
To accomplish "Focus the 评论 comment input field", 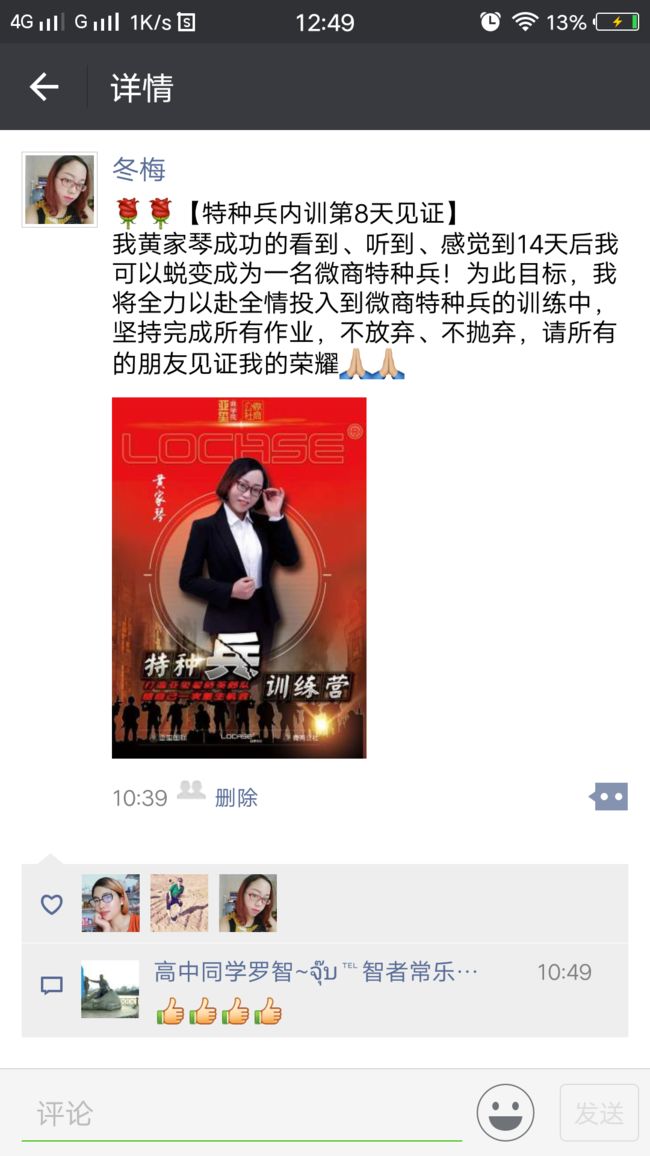I will [x=242, y=1113].
